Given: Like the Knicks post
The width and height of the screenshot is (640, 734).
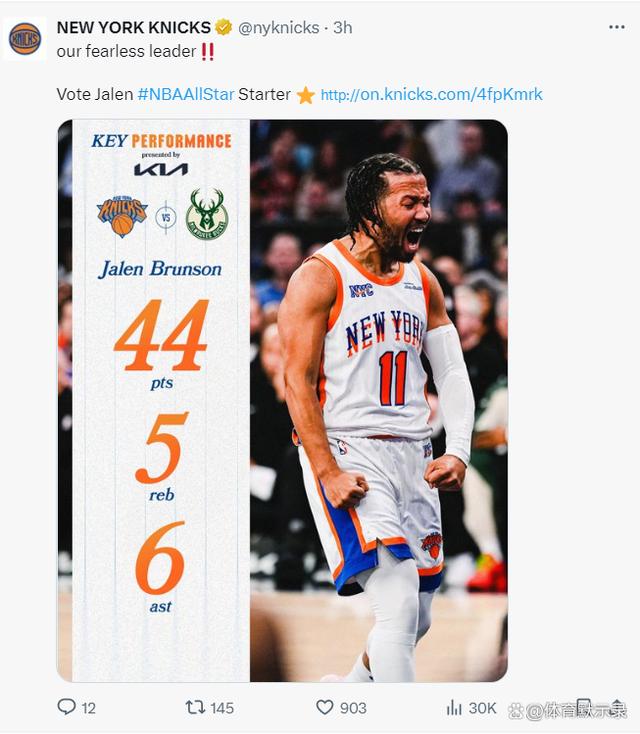Looking at the screenshot, I should (325, 707).
